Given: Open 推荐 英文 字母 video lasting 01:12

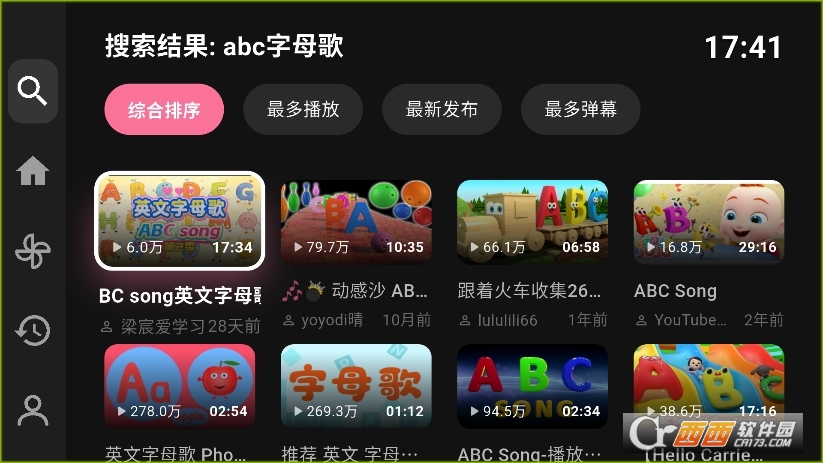Looking at the screenshot, I should [x=356, y=387].
